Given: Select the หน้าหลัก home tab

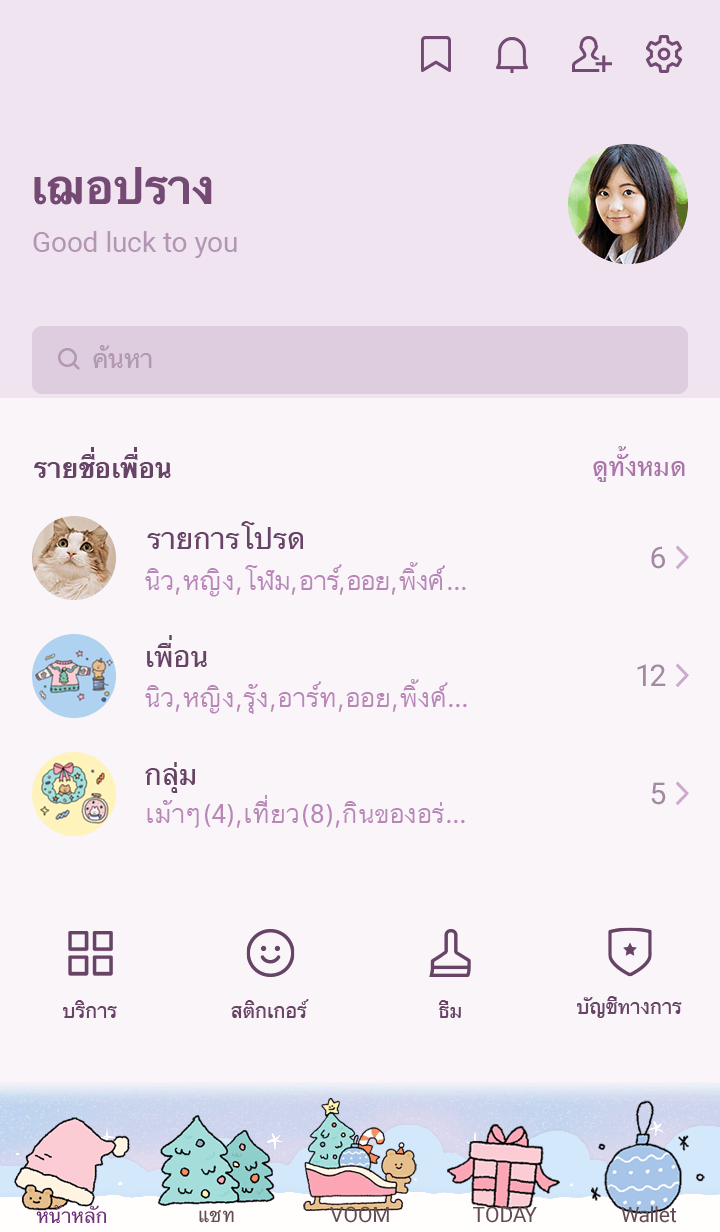Looking at the screenshot, I should pos(72,1170).
